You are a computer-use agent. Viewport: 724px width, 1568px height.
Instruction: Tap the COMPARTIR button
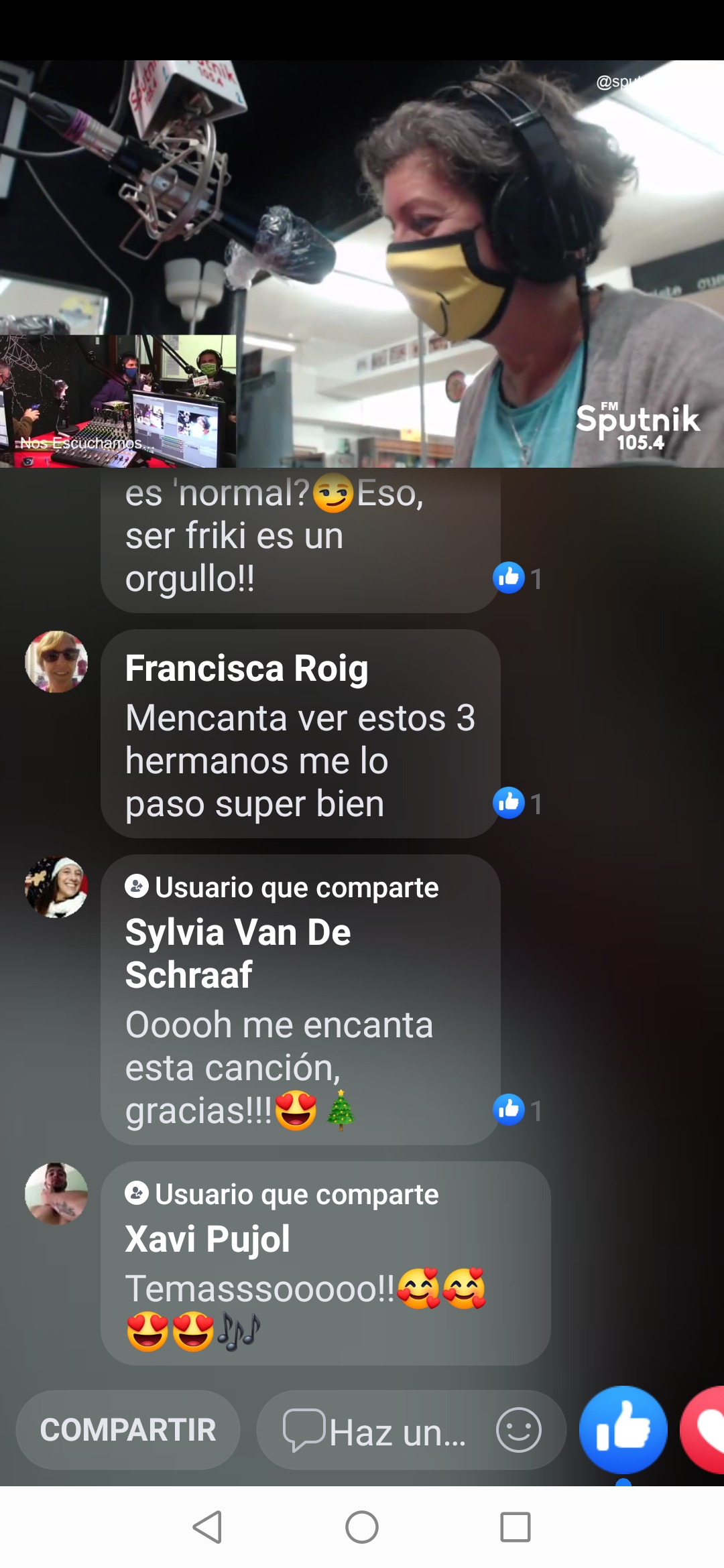click(128, 1430)
